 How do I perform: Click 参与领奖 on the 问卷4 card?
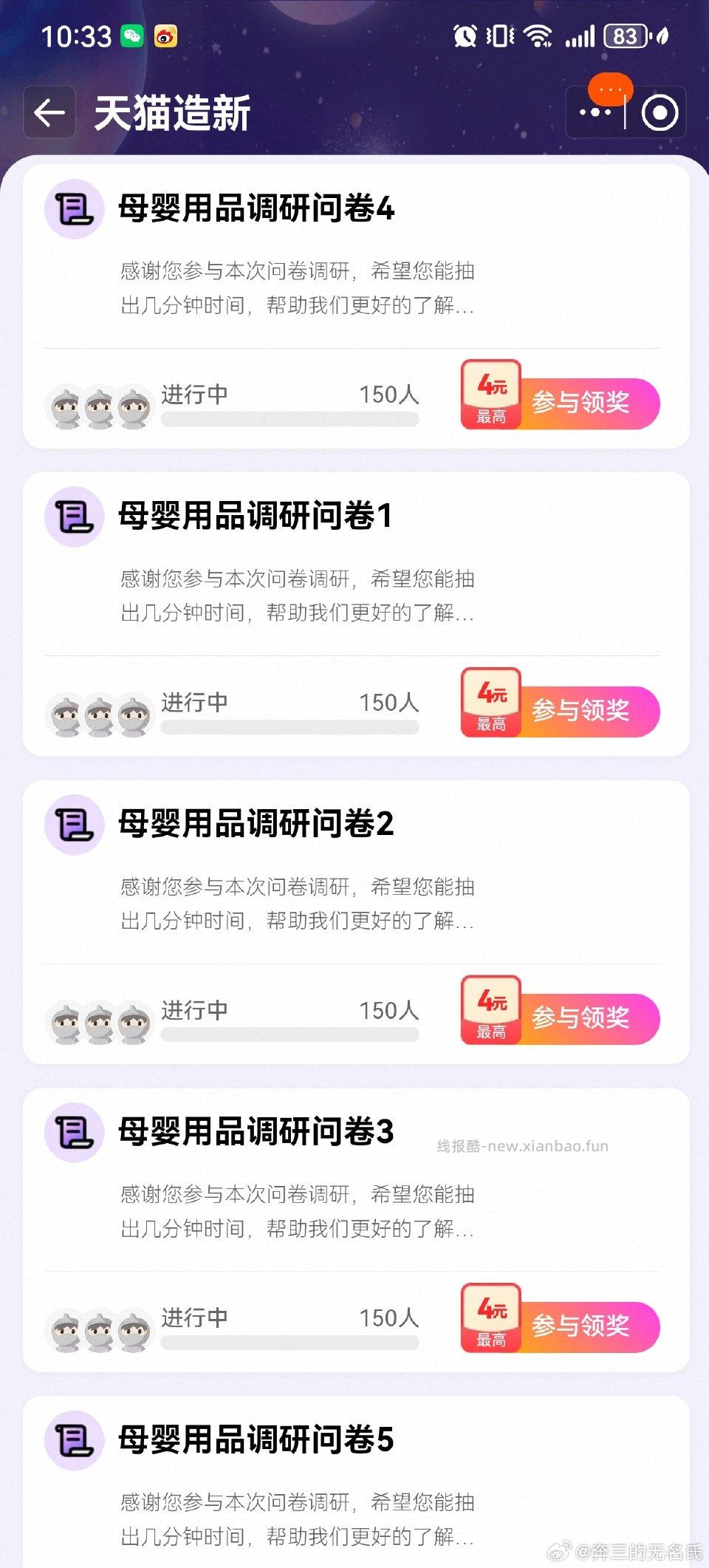581,403
